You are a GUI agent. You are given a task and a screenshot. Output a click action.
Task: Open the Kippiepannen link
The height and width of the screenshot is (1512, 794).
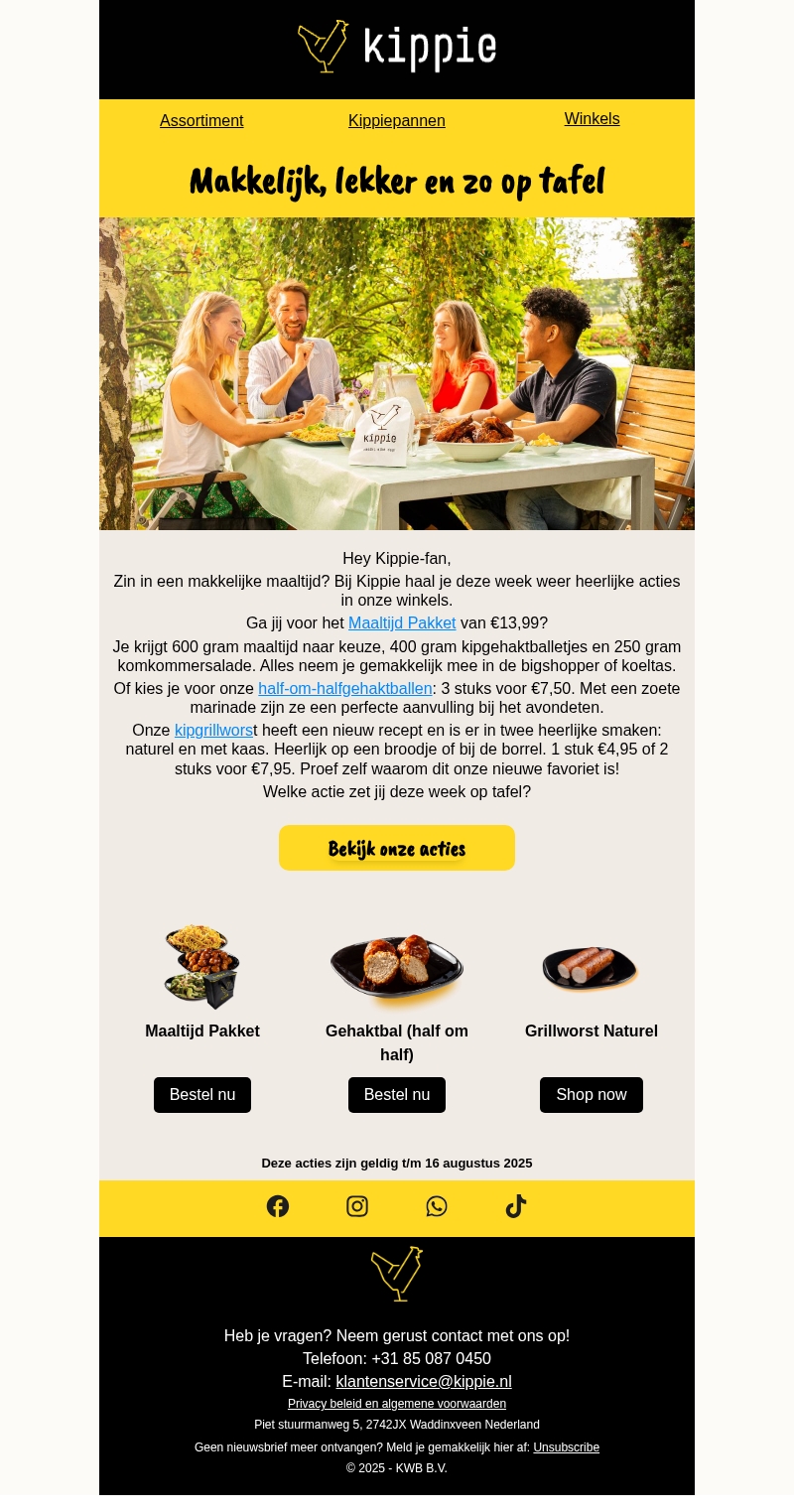click(x=396, y=121)
